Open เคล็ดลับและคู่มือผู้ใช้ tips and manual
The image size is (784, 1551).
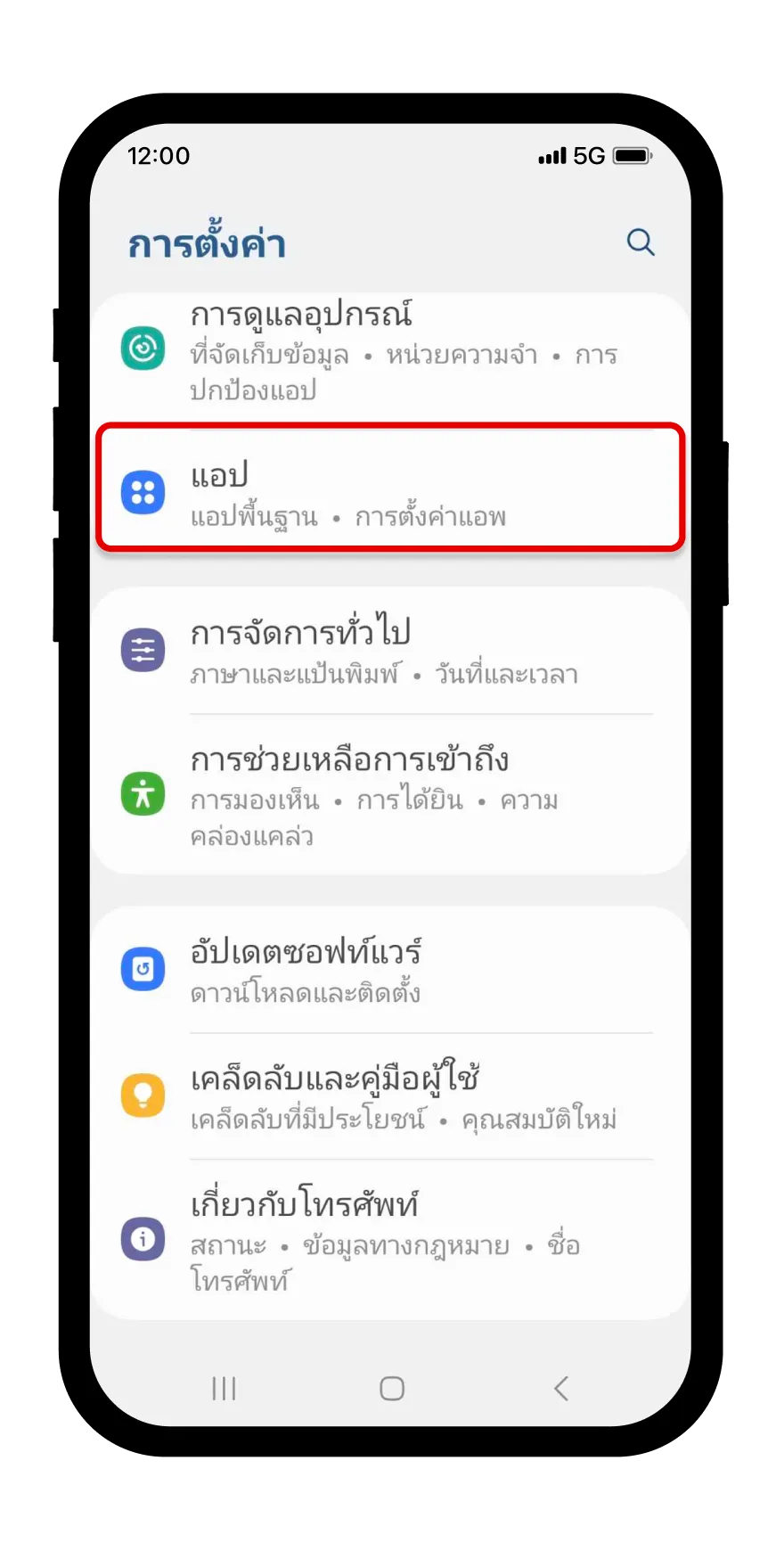[x=390, y=1096]
